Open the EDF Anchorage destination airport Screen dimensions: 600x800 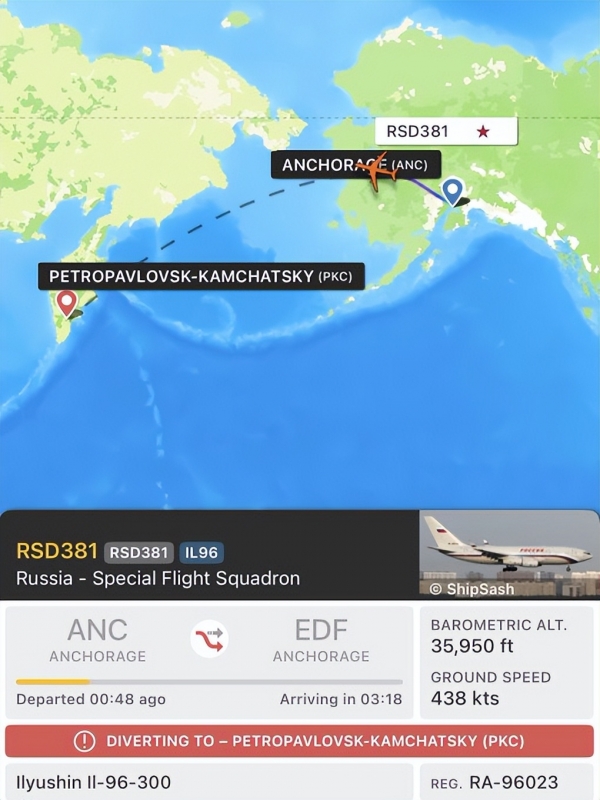pos(321,640)
